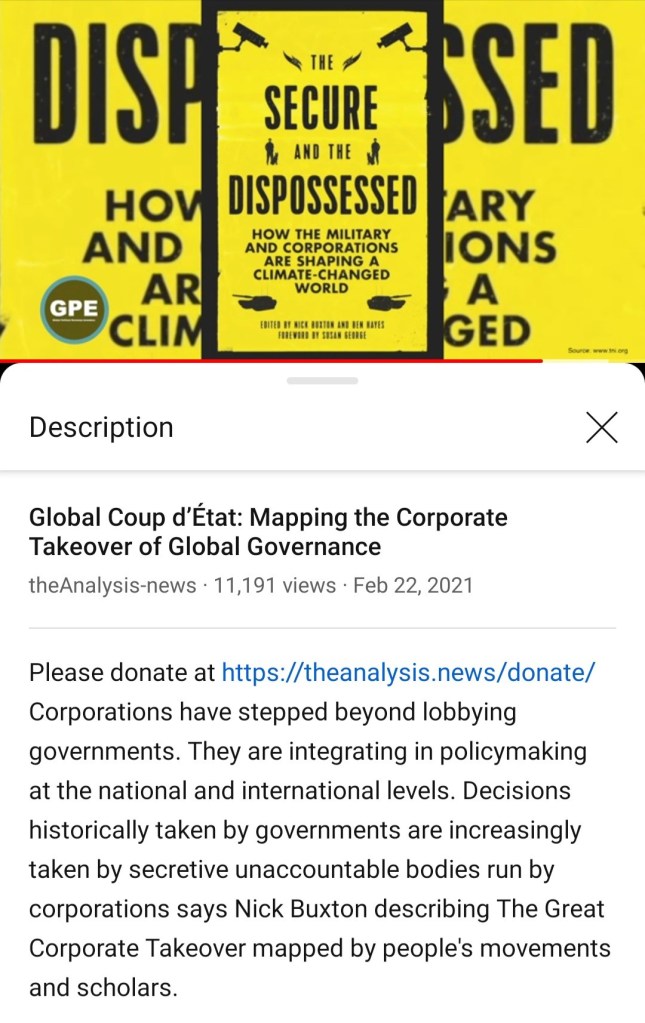Tap the video player area

coord(322,178)
